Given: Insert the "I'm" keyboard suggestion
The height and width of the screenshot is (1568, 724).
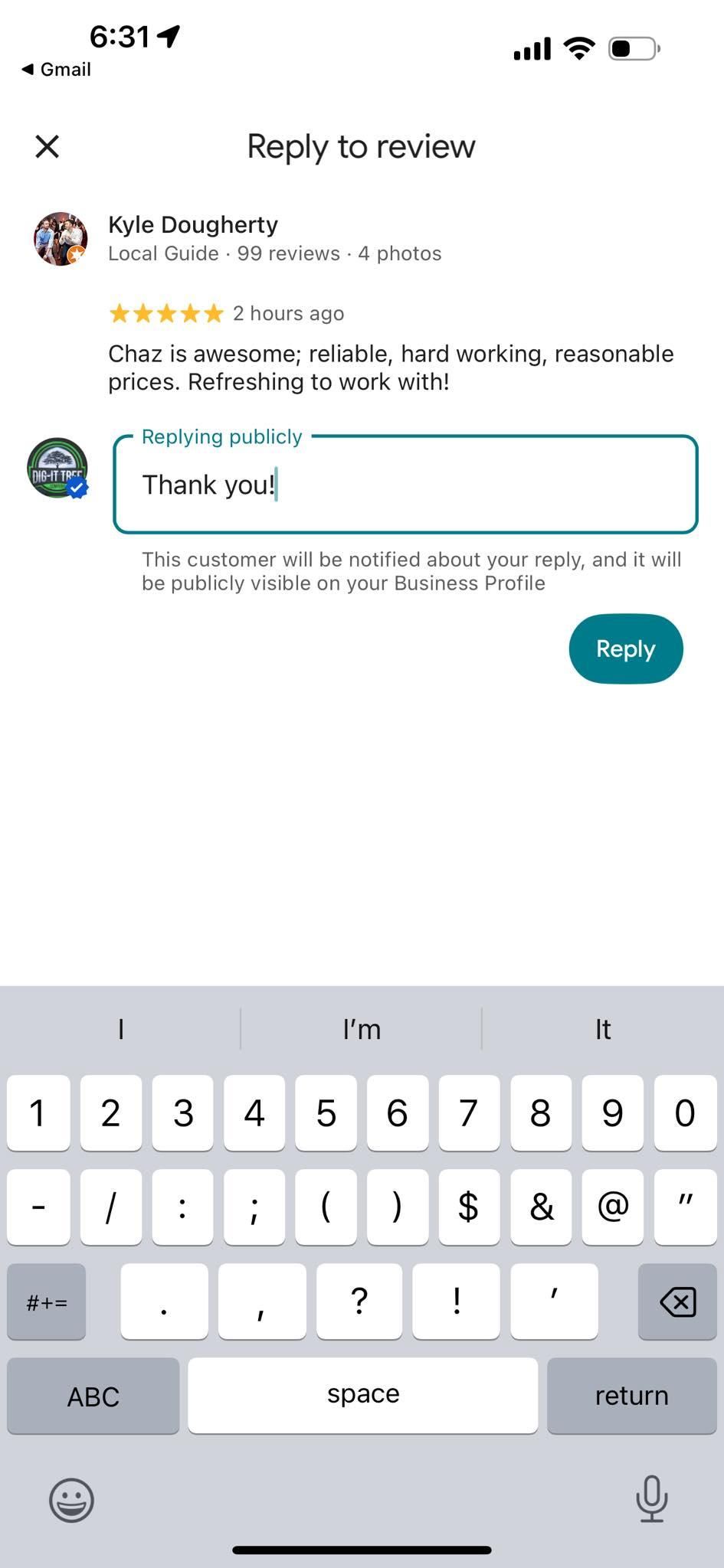Looking at the screenshot, I should (362, 1029).
